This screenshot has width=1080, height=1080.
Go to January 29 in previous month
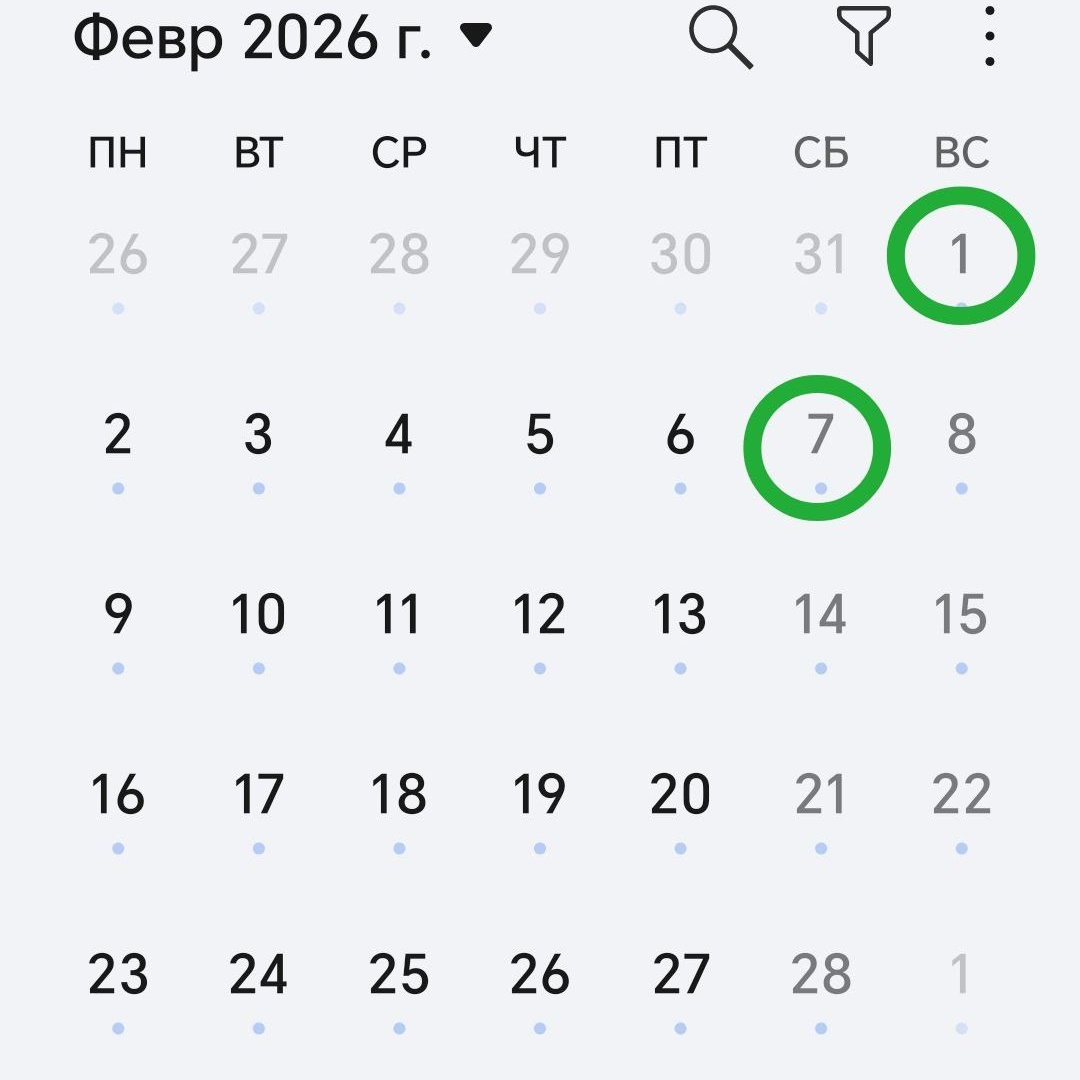click(x=540, y=256)
